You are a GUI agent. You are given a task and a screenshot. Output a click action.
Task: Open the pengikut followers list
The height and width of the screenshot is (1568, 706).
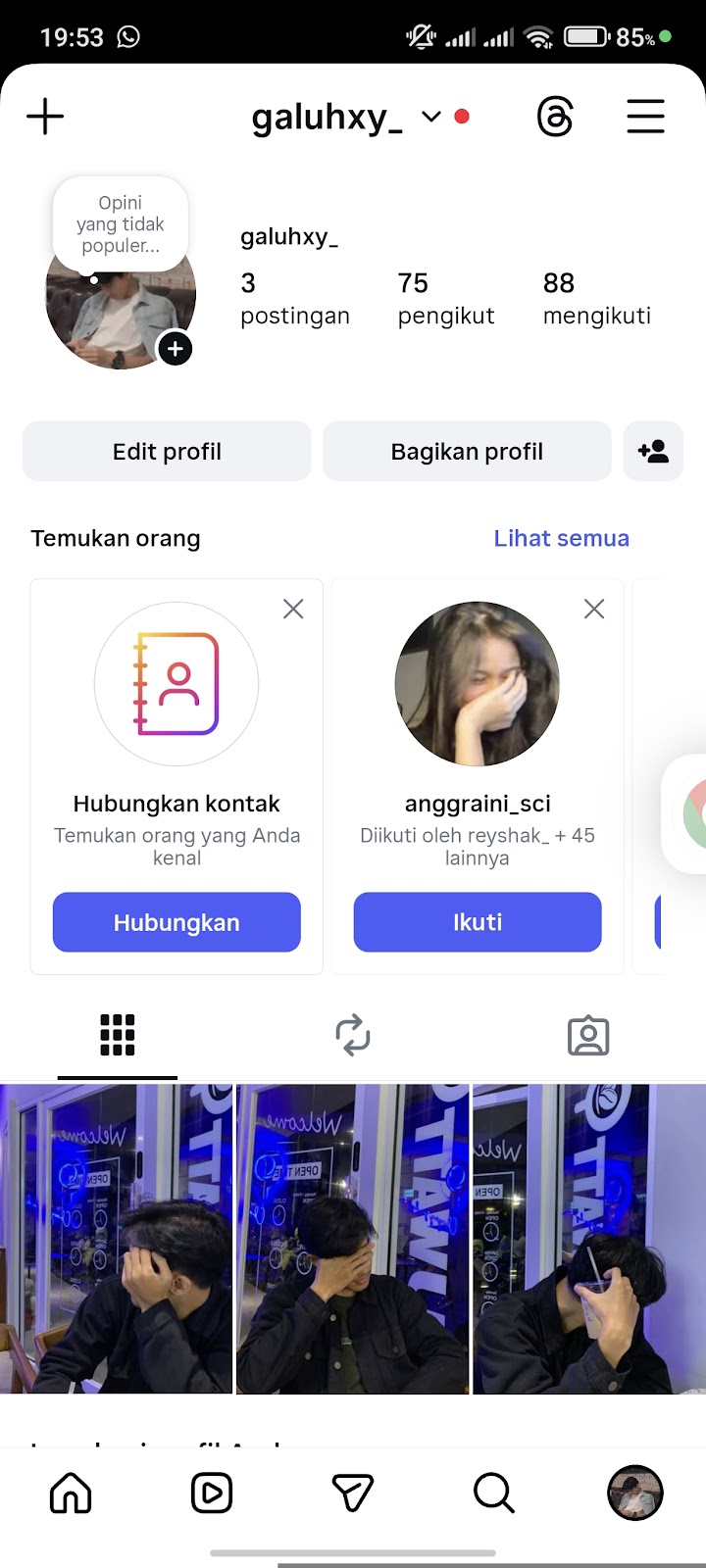(x=445, y=298)
